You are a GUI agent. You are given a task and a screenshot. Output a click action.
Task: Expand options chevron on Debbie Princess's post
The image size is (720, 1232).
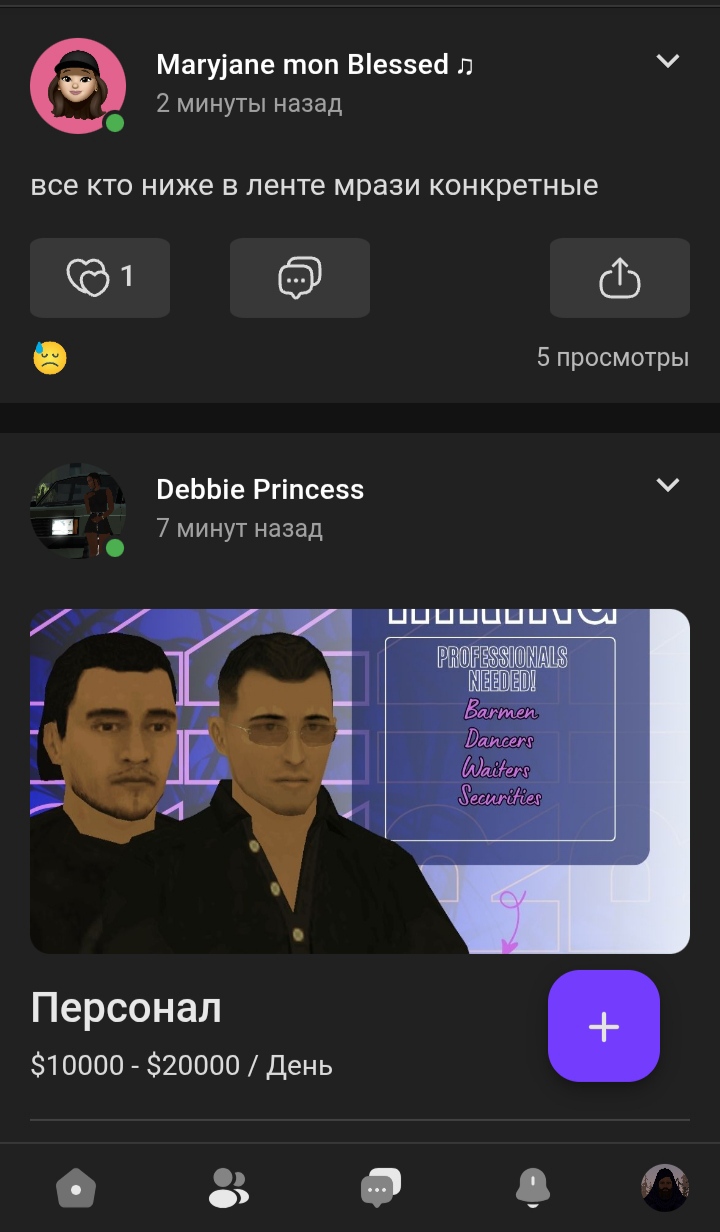point(667,485)
